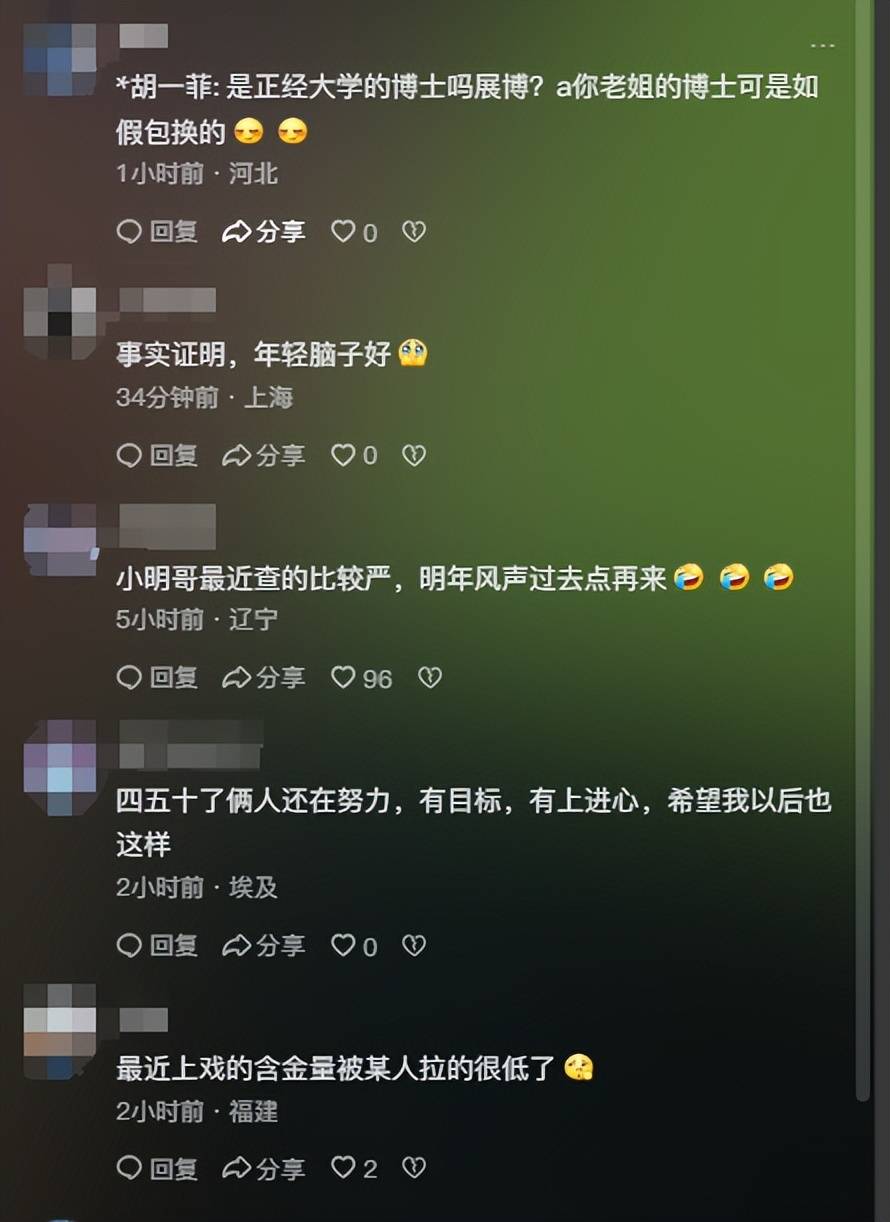The height and width of the screenshot is (1222, 890).
Task: Like the 四五十了俩人还在努力 comment
Action: tap(344, 946)
